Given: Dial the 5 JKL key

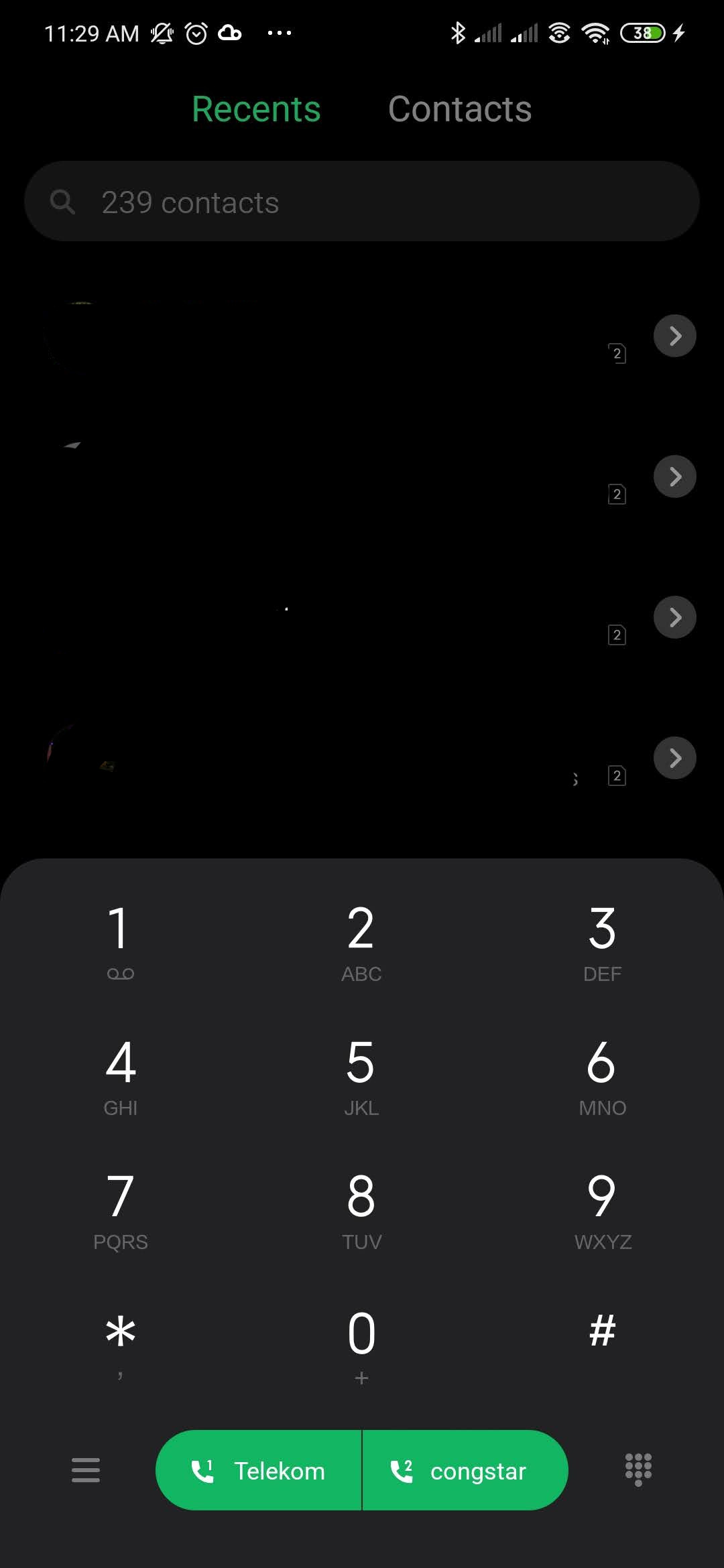Looking at the screenshot, I should pyautogui.click(x=361, y=1075).
